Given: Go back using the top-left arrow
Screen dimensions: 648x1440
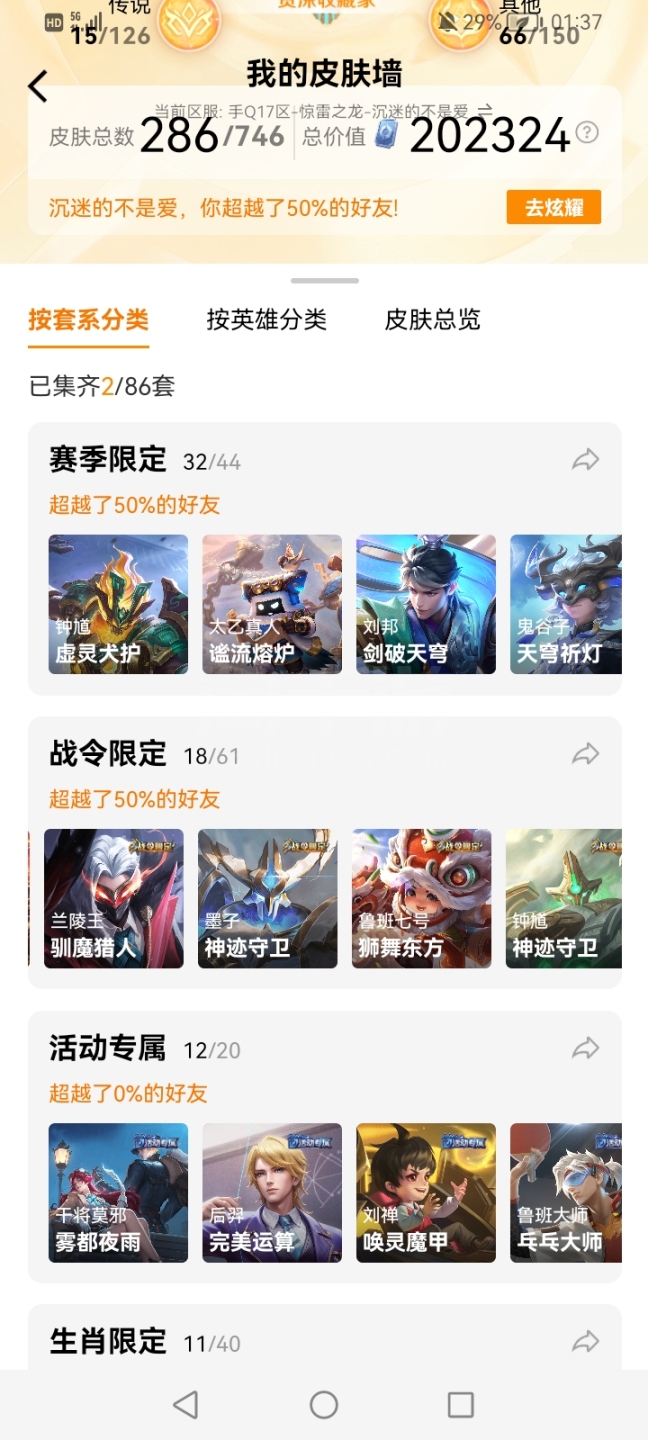Looking at the screenshot, I should coord(38,87).
